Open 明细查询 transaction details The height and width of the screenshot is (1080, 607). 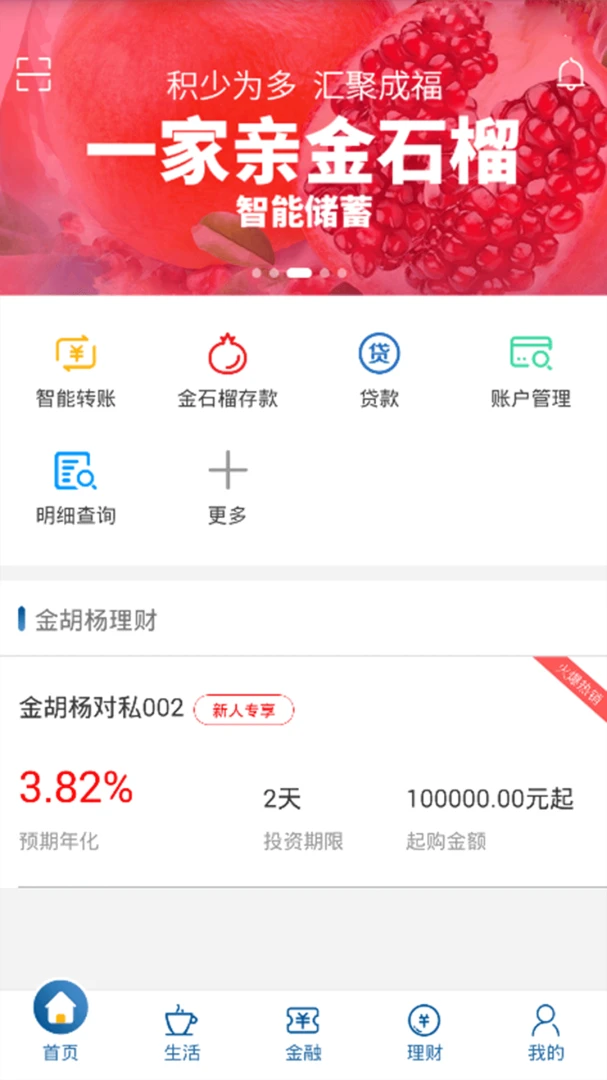point(76,488)
